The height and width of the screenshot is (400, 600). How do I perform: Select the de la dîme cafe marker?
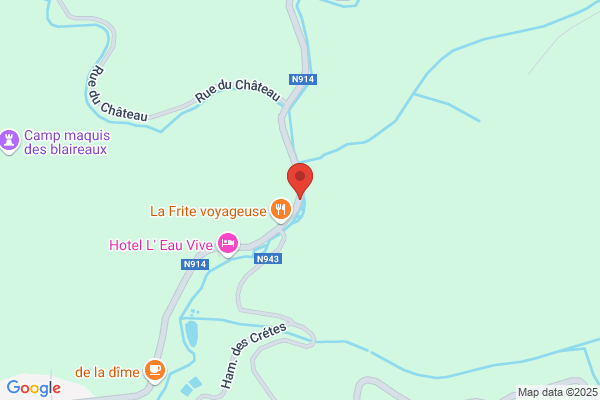click(x=154, y=370)
